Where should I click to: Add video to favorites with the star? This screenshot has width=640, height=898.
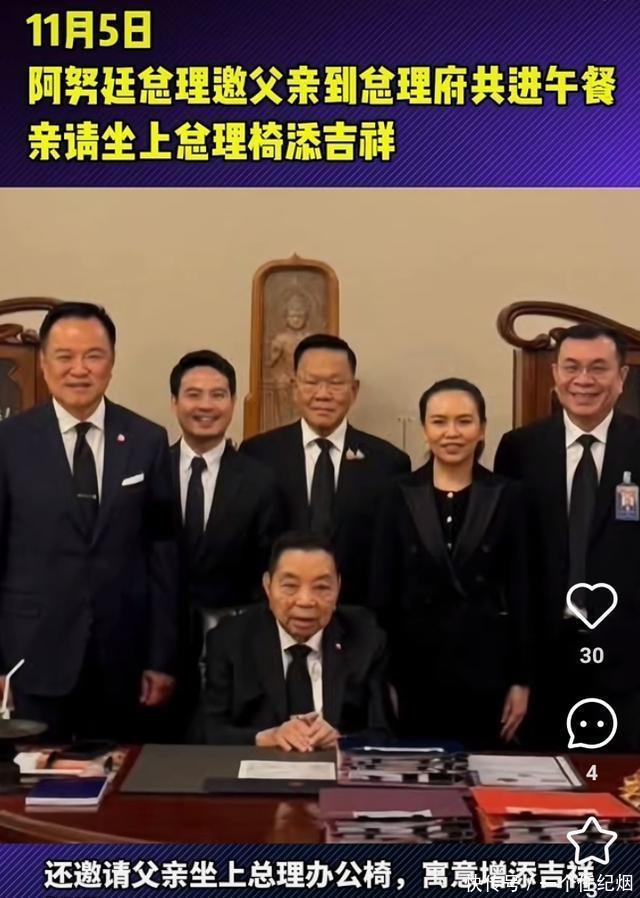591,842
